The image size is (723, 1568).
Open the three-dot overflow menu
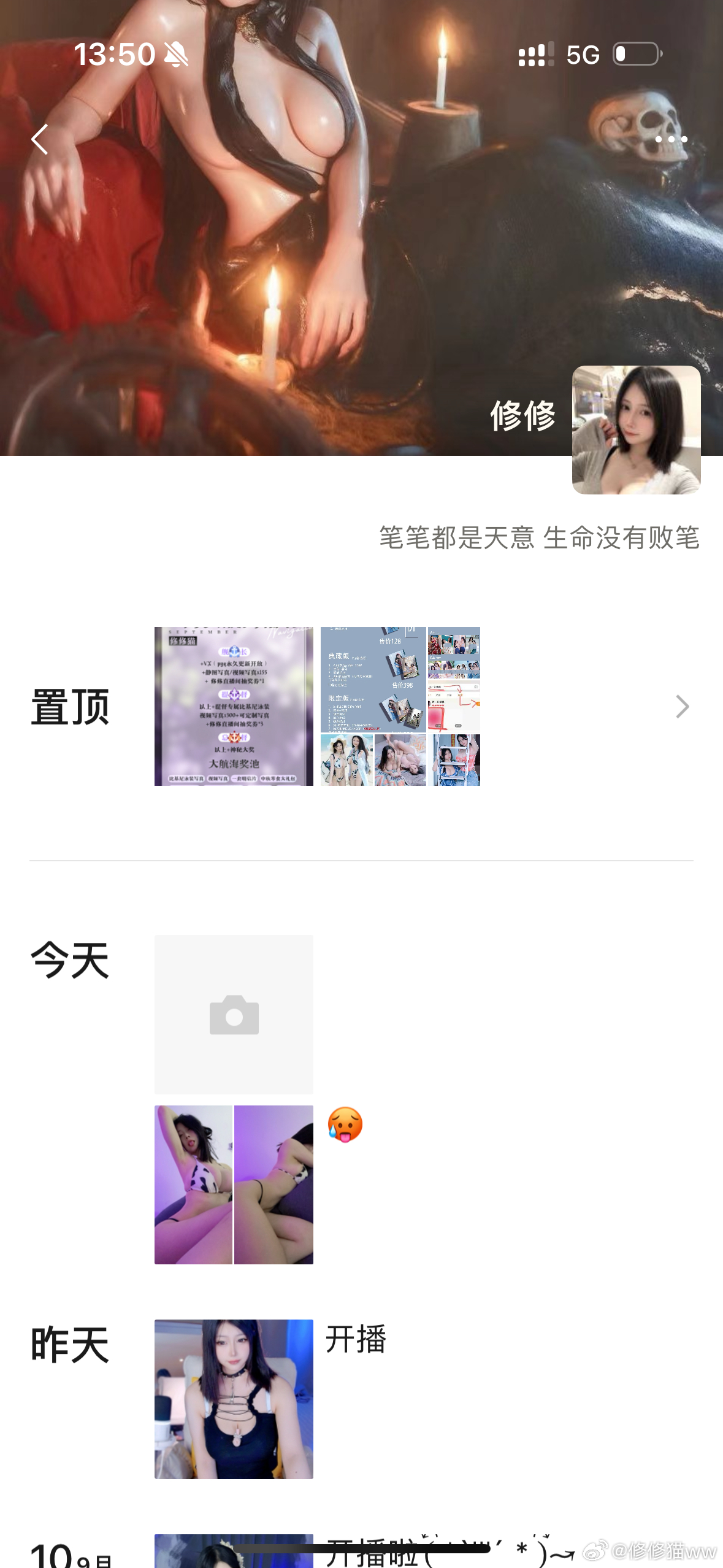point(671,139)
